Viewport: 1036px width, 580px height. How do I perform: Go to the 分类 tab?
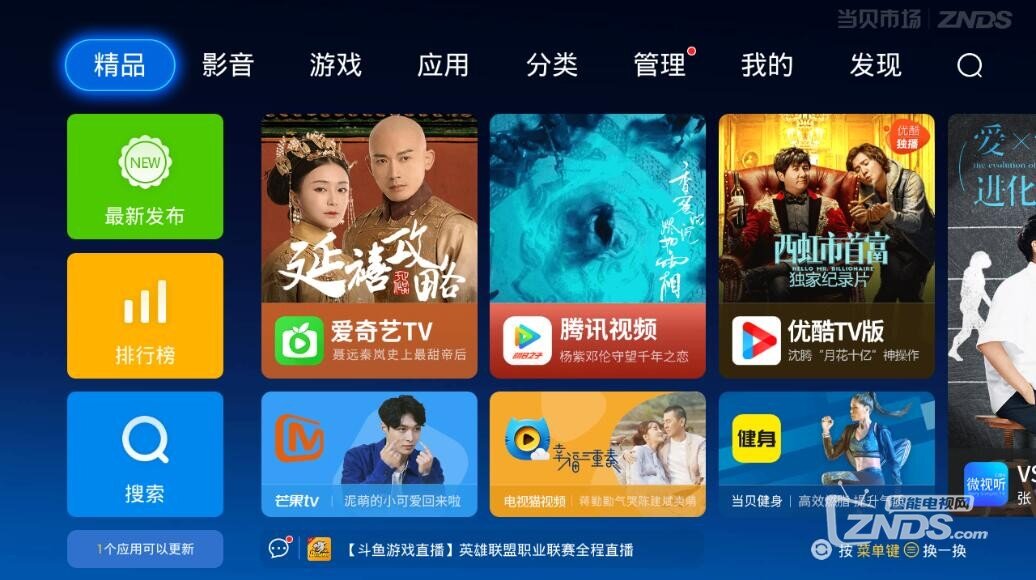[551, 66]
